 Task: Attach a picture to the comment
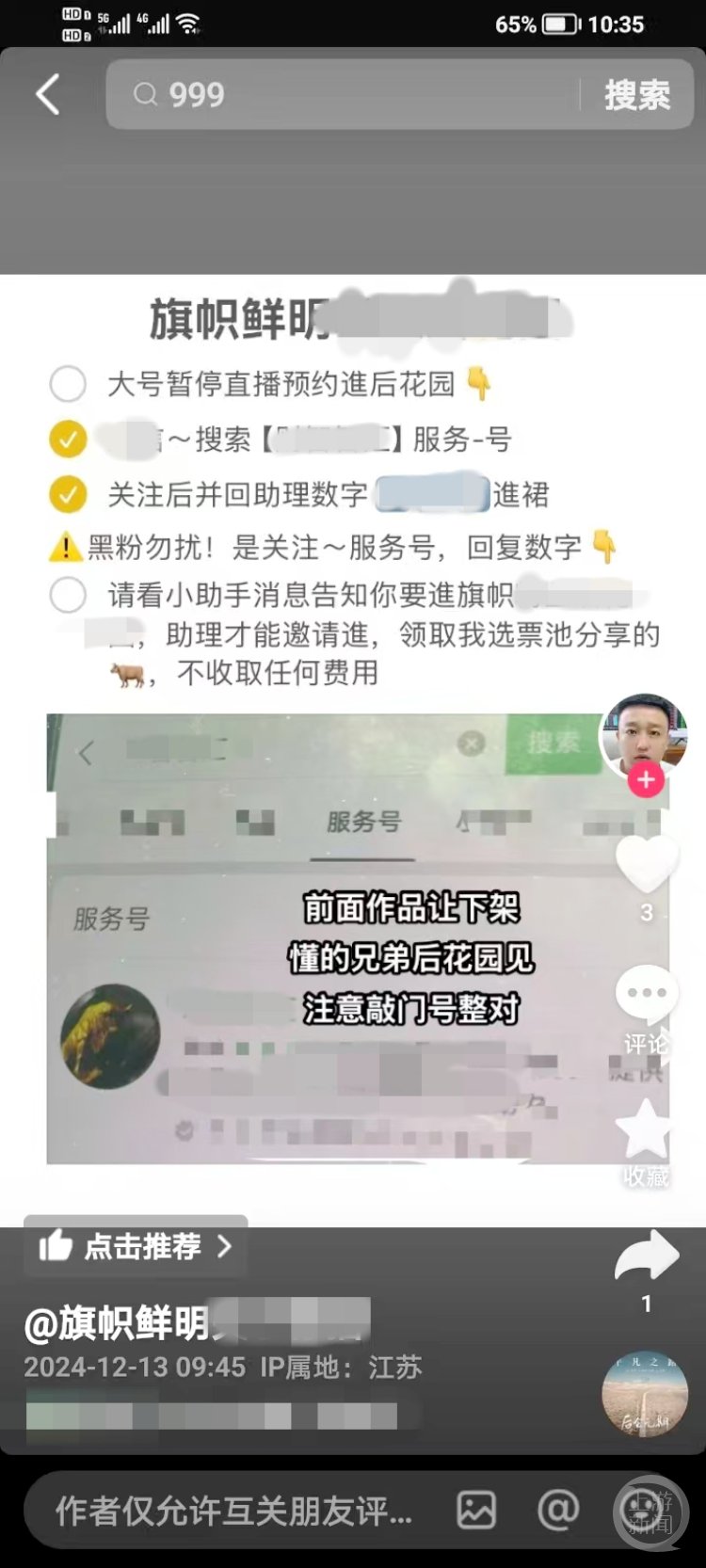[476, 1511]
